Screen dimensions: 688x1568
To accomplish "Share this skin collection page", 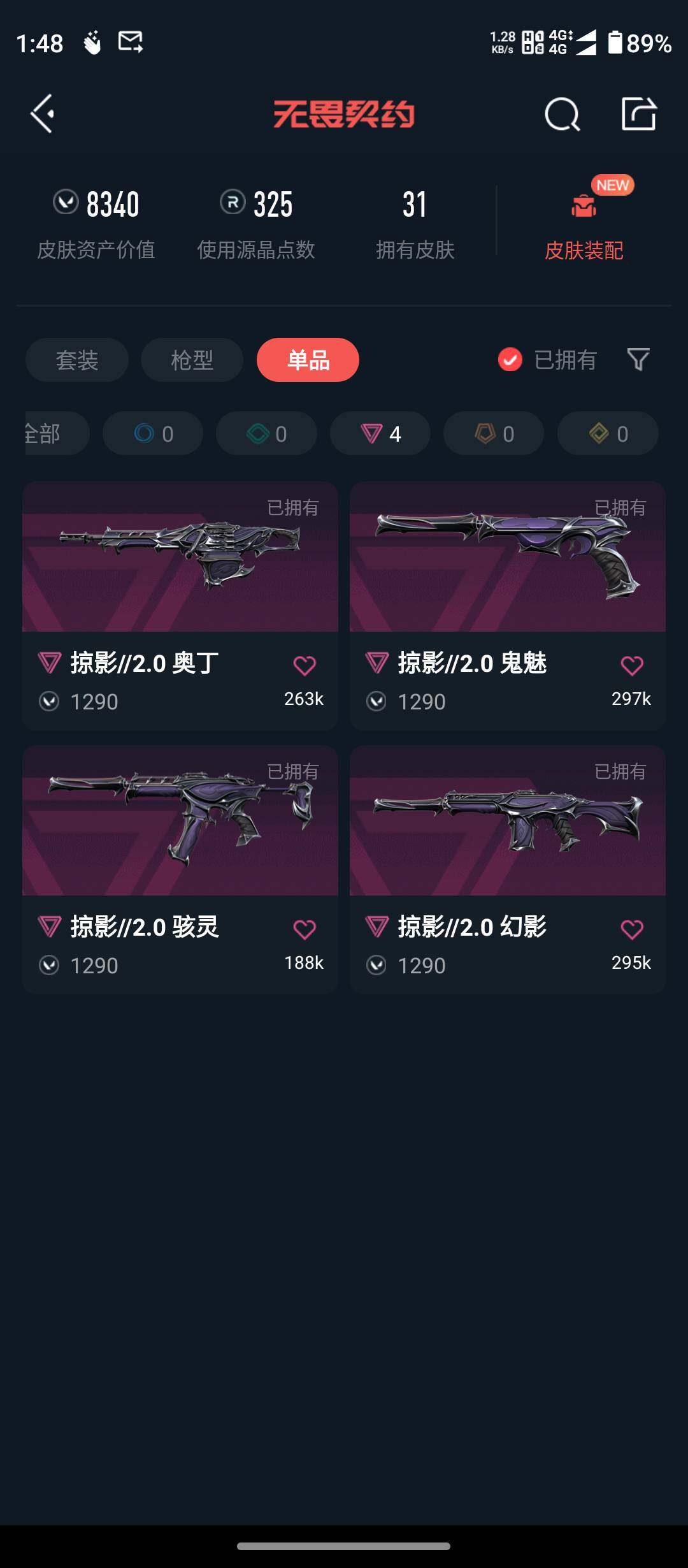I will (x=638, y=114).
